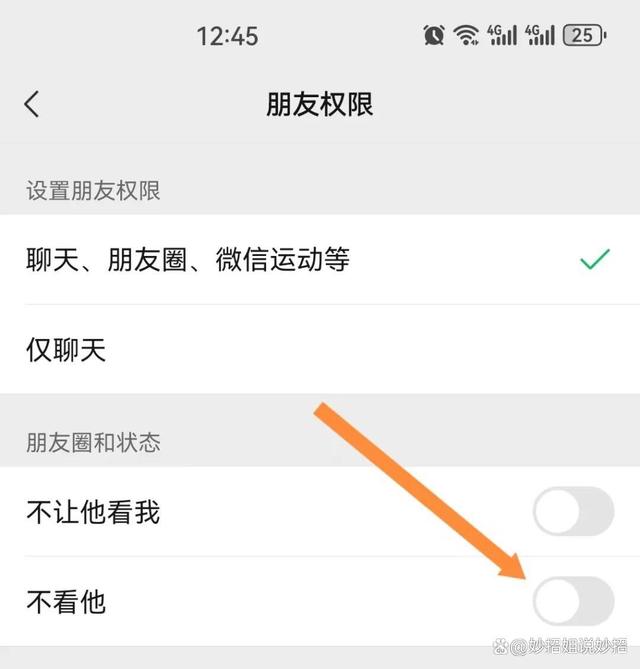Enable 不看他 switch
Image resolution: width=640 pixels, height=669 pixels.
tap(573, 601)
